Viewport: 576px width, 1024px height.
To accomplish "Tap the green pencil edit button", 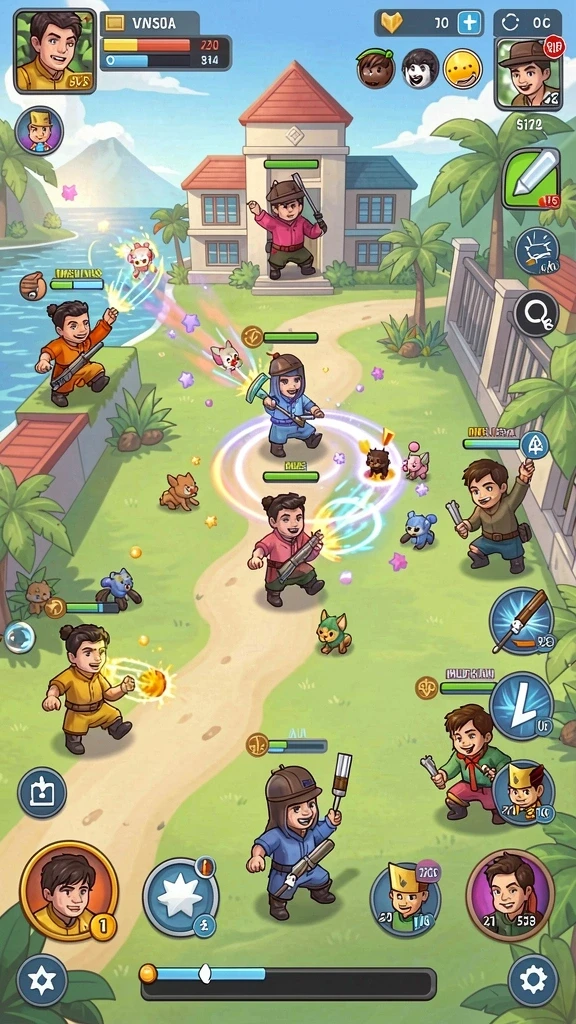I will [532, 178].
